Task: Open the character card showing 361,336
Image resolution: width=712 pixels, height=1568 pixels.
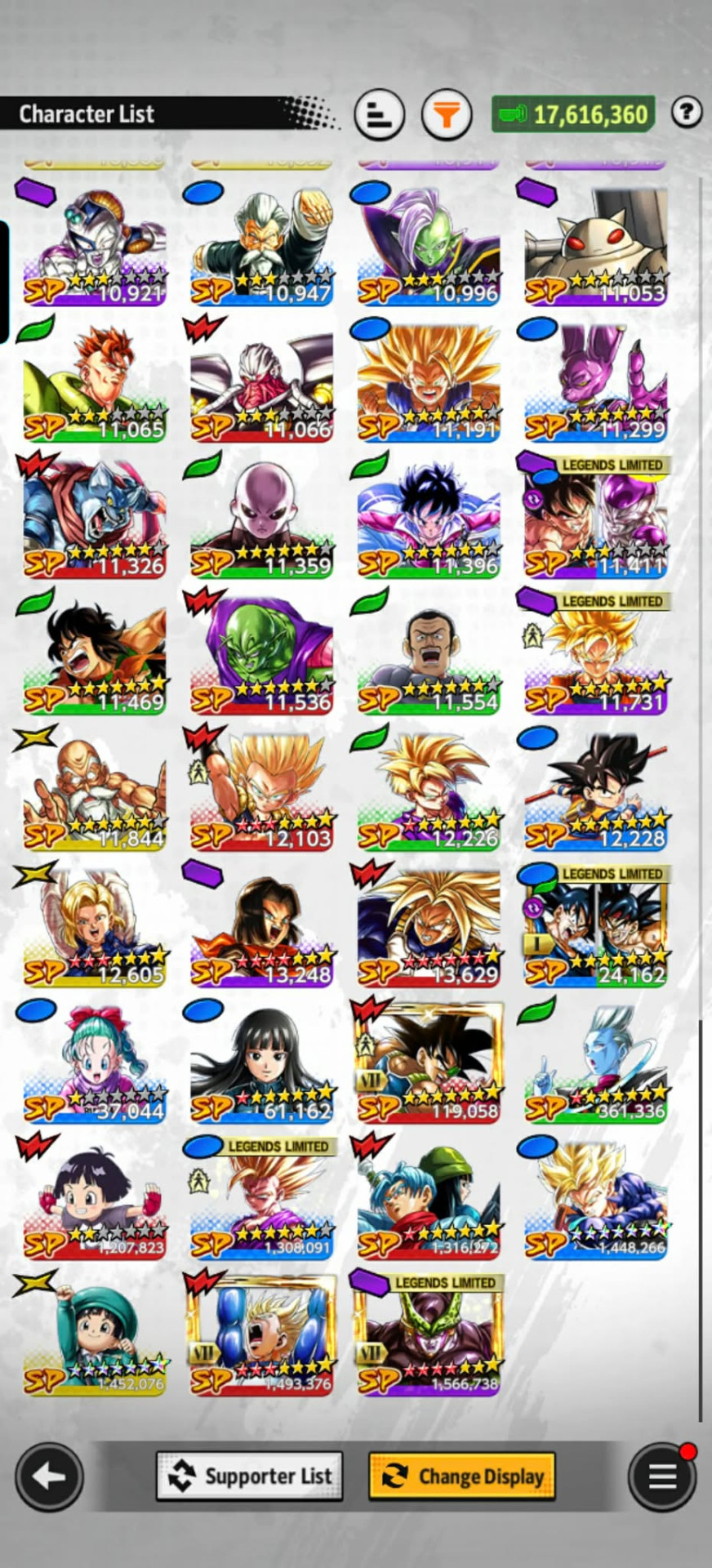Action: [595, 1062]
